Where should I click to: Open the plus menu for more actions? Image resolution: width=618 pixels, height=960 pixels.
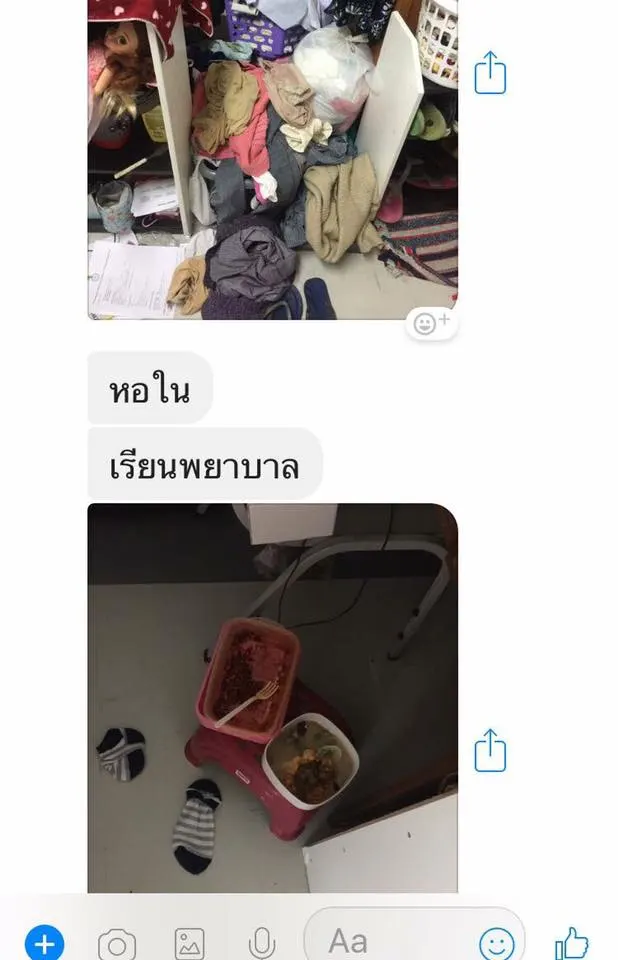coord(44,943)
